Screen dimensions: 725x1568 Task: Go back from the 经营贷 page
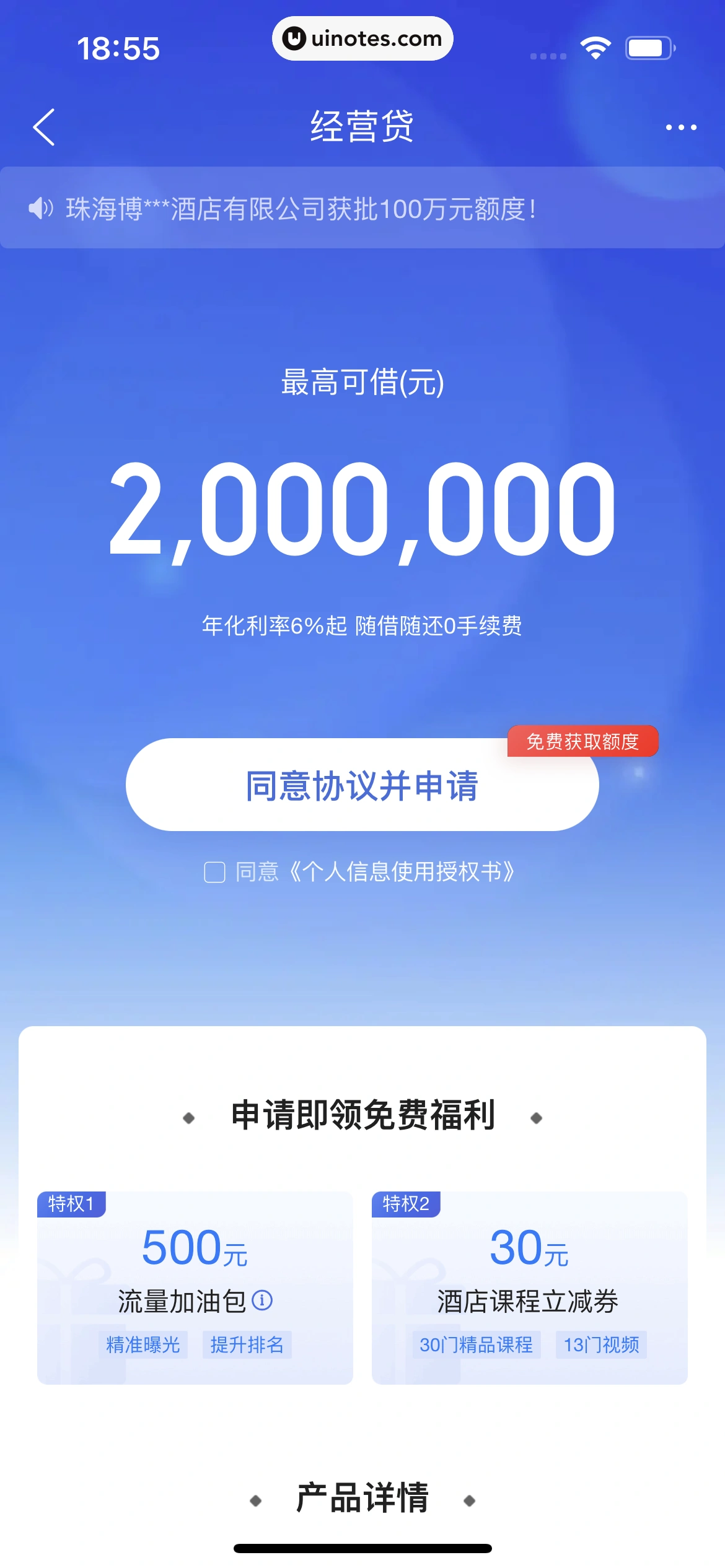[44, 127]
